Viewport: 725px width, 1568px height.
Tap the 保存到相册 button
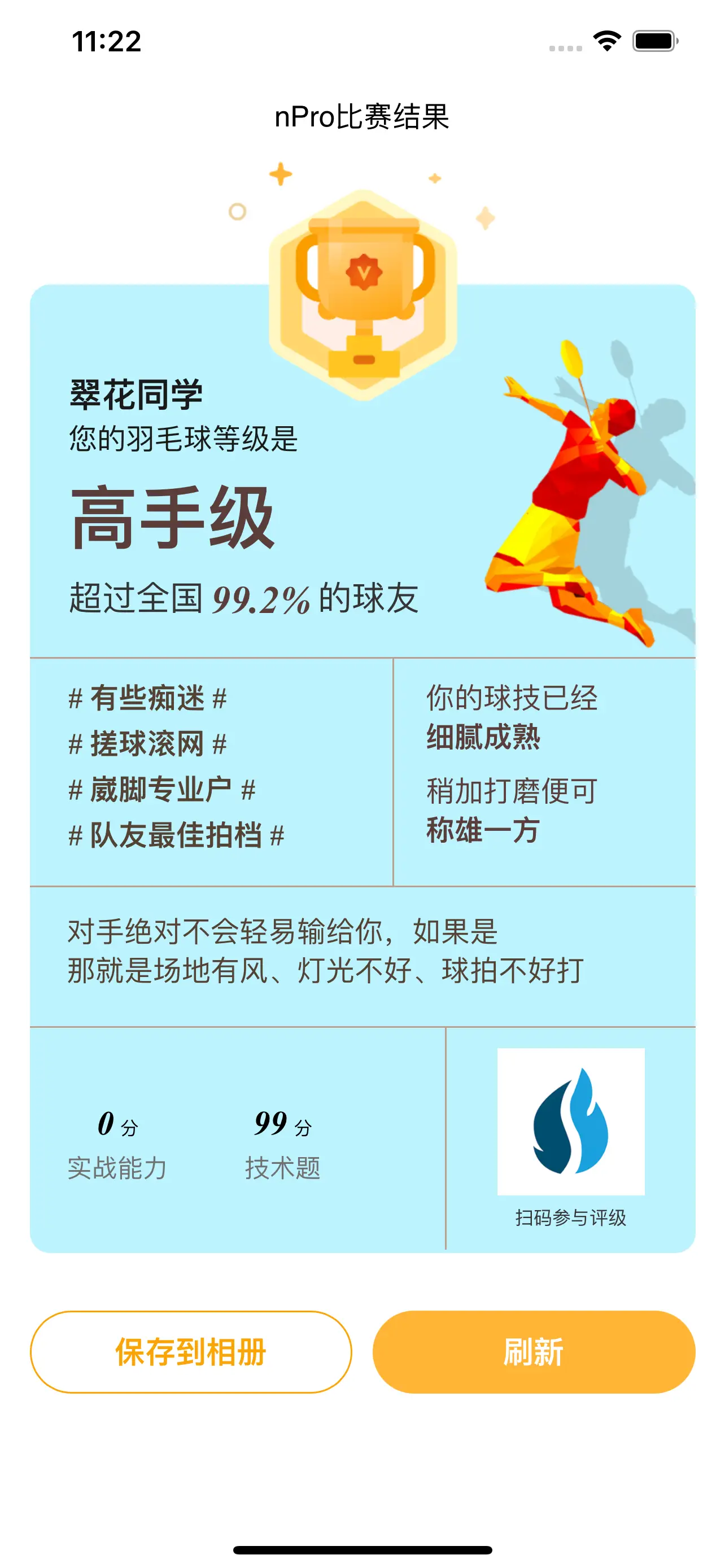click(x=190, y=1351)
